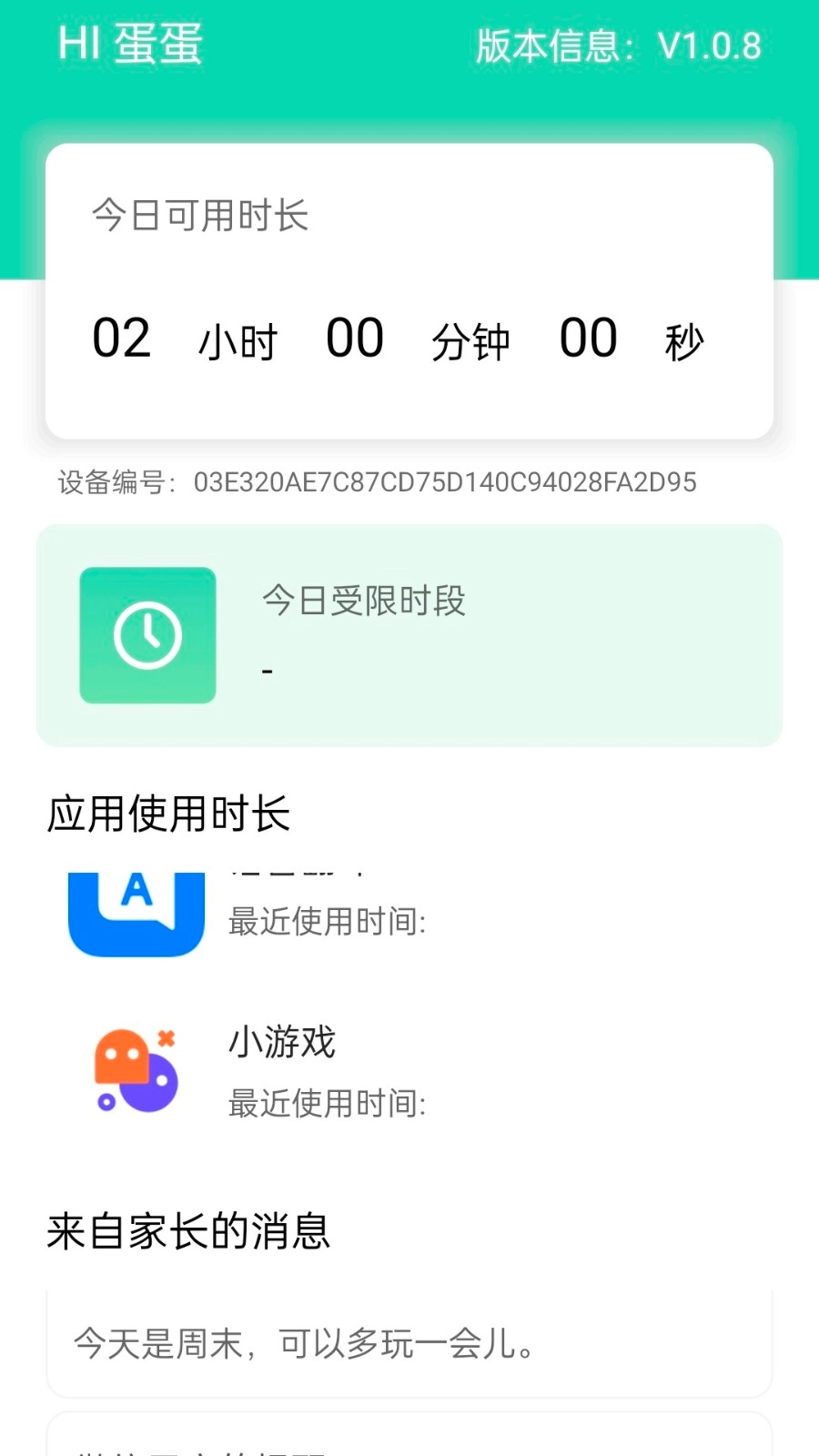The image size is (819, 1456).
Task: Tap the 今日可用时长 time card
Action: tap(409, 289)
